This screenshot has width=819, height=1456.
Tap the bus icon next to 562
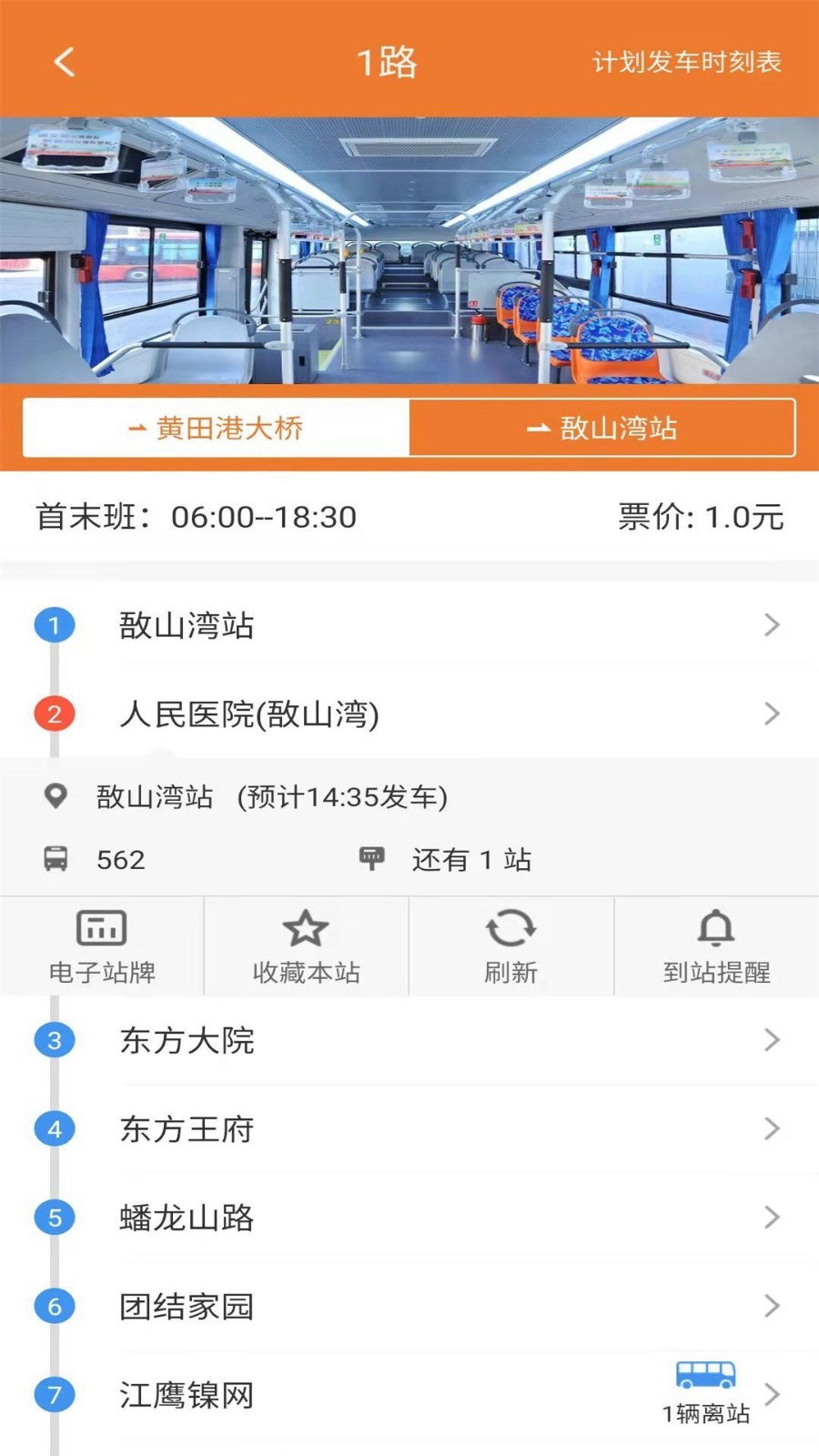(x=56, y=859)
